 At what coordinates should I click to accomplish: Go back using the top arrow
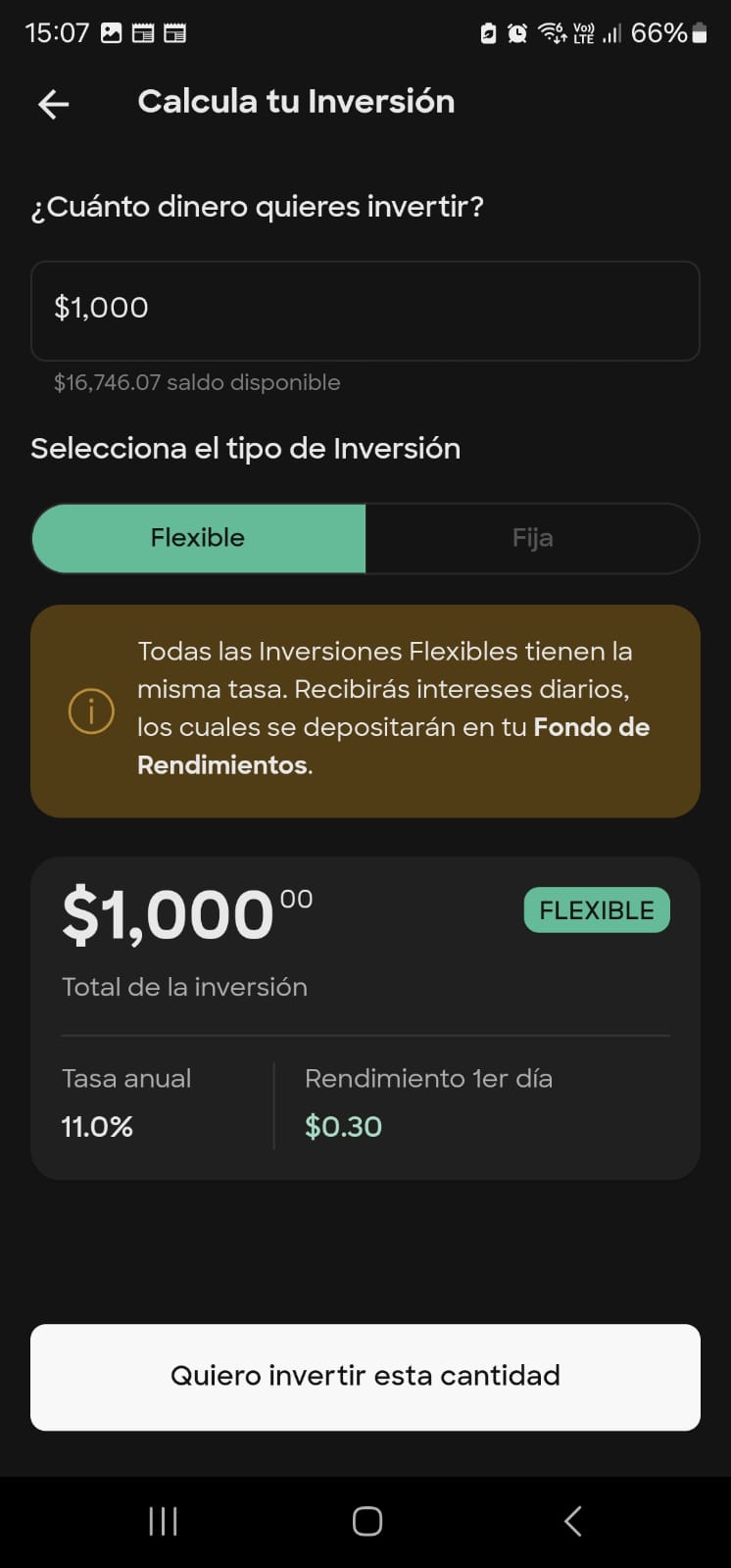54,104
